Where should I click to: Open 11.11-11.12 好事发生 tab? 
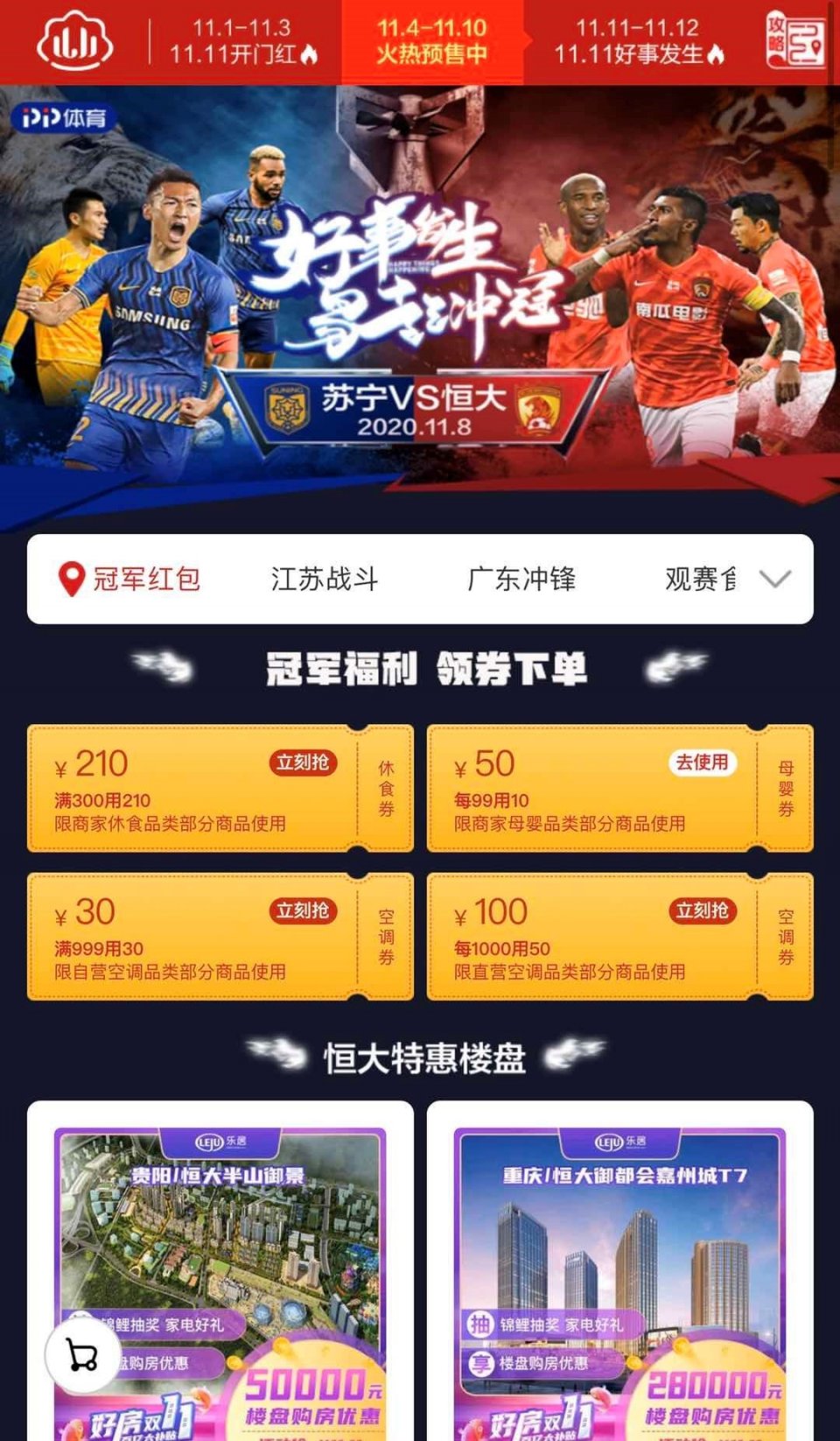[639, 41]
